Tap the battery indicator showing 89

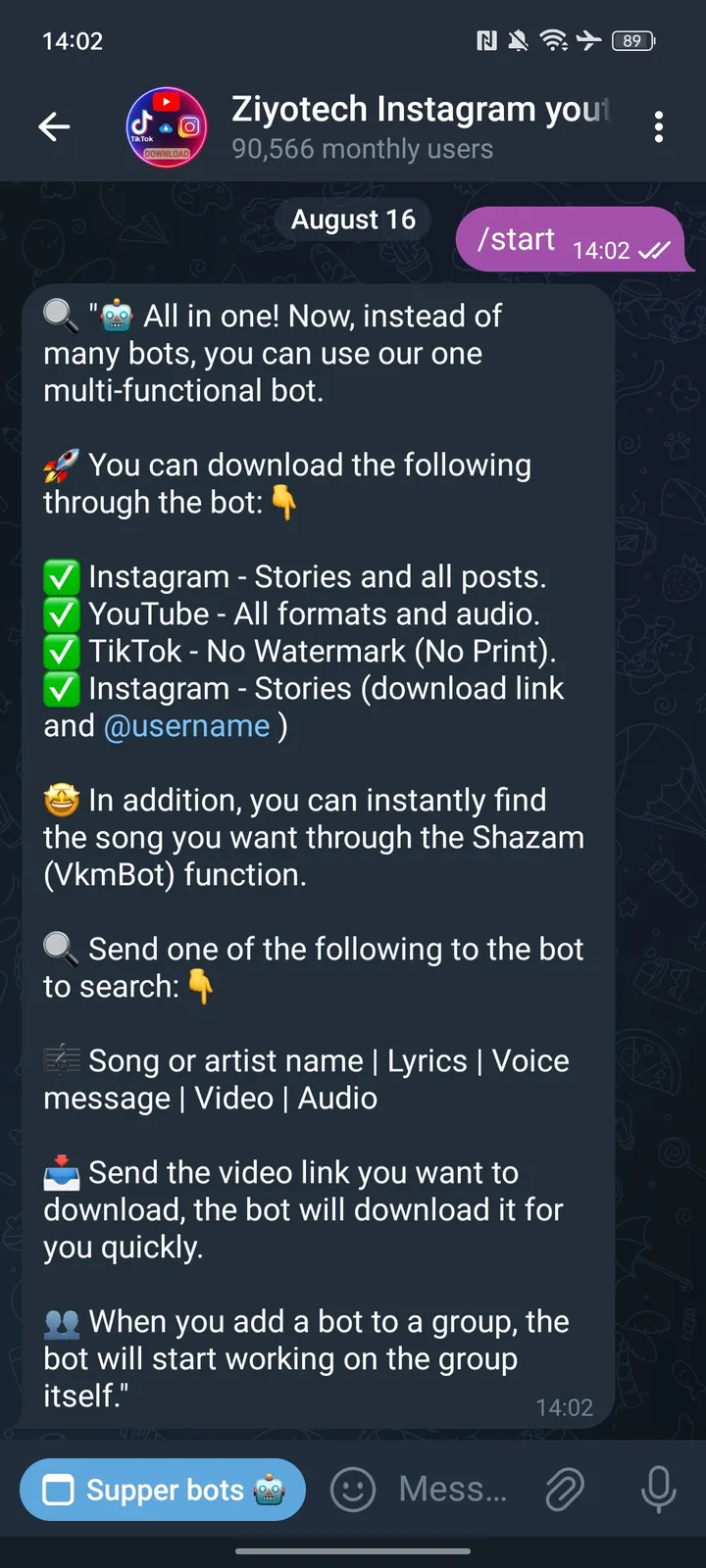point(632,40)
